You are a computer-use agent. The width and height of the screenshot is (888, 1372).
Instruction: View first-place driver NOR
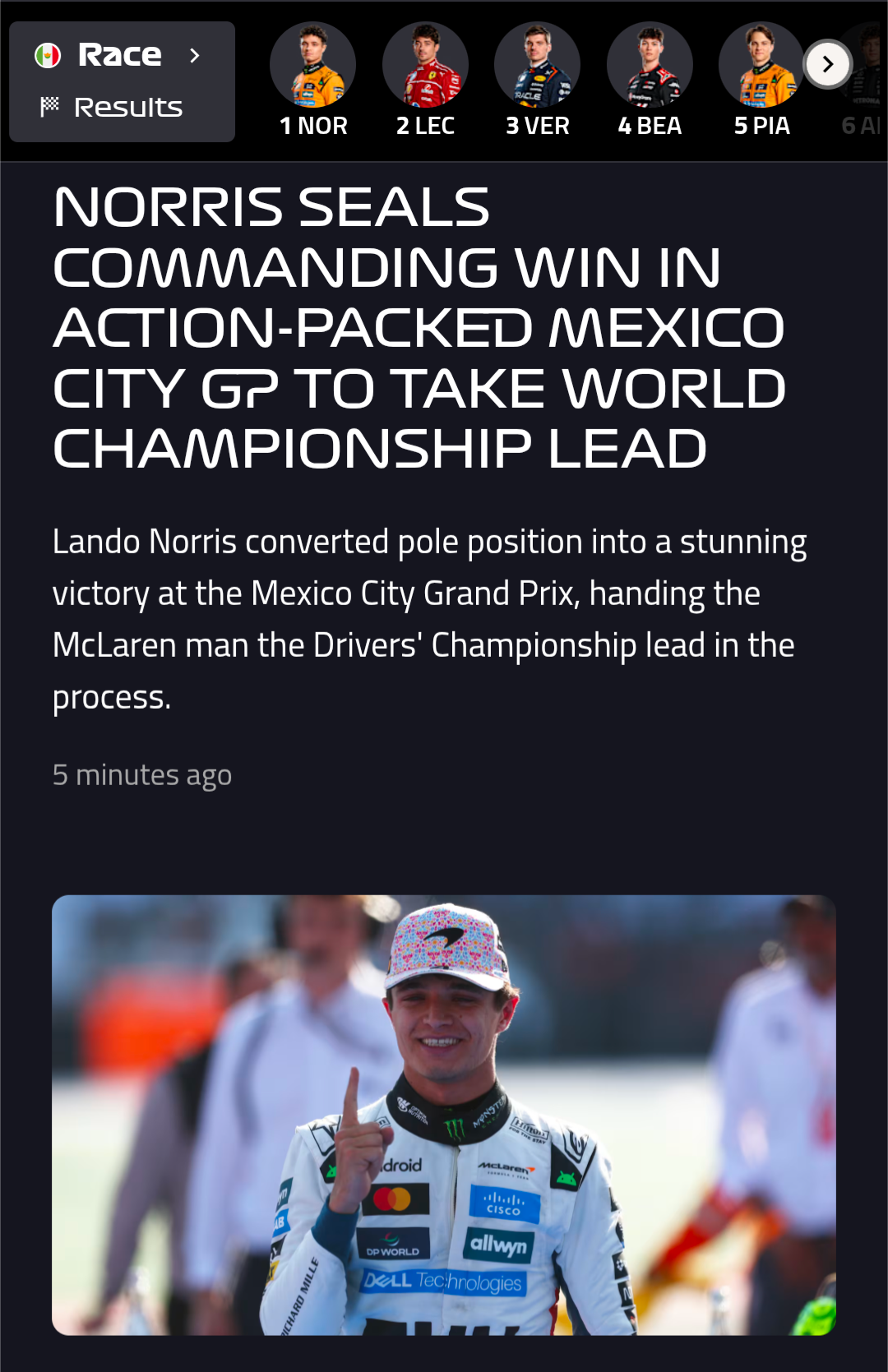313,81
